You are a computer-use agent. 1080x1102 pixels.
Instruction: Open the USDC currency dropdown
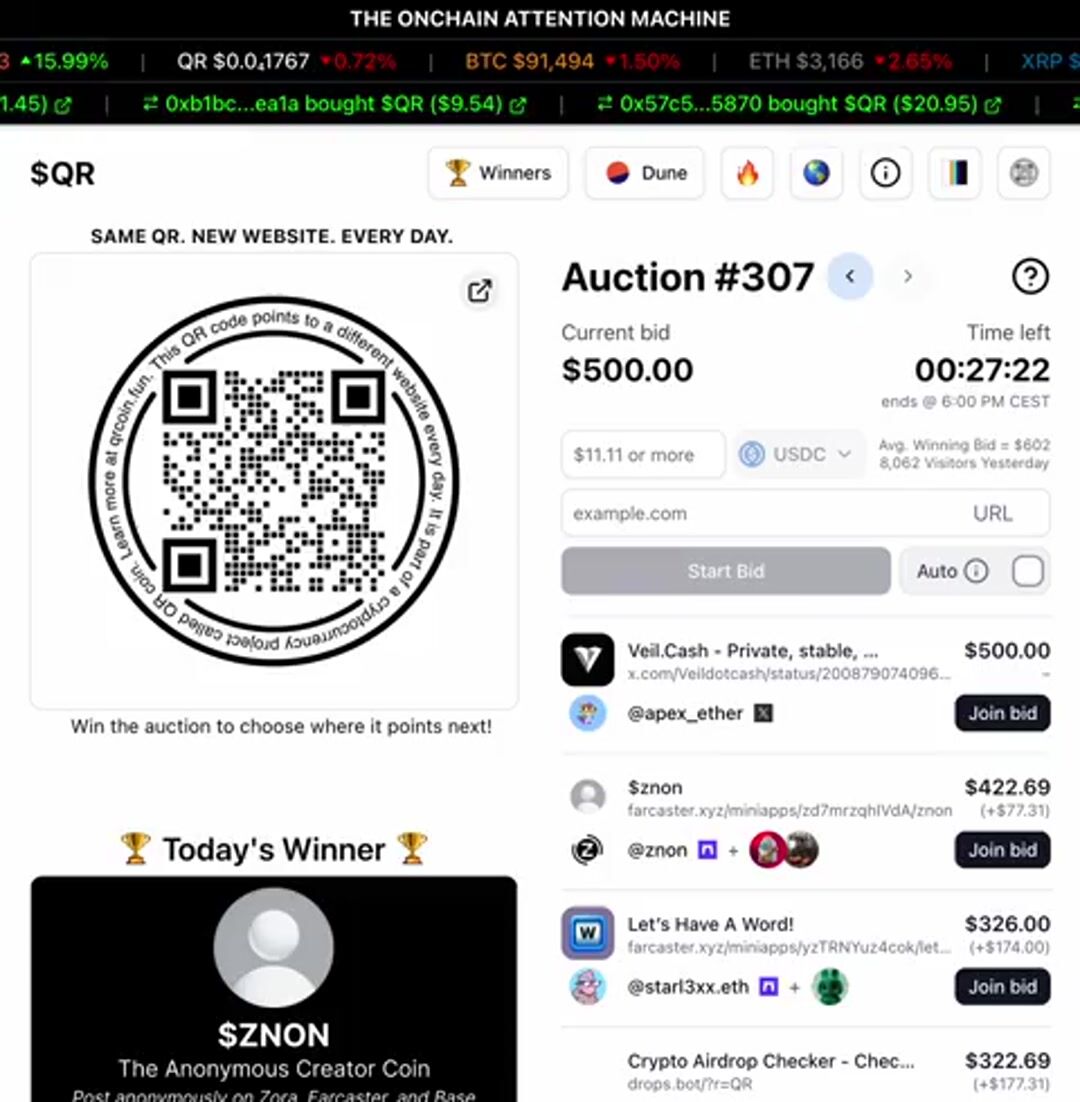(x=800, y=455)
